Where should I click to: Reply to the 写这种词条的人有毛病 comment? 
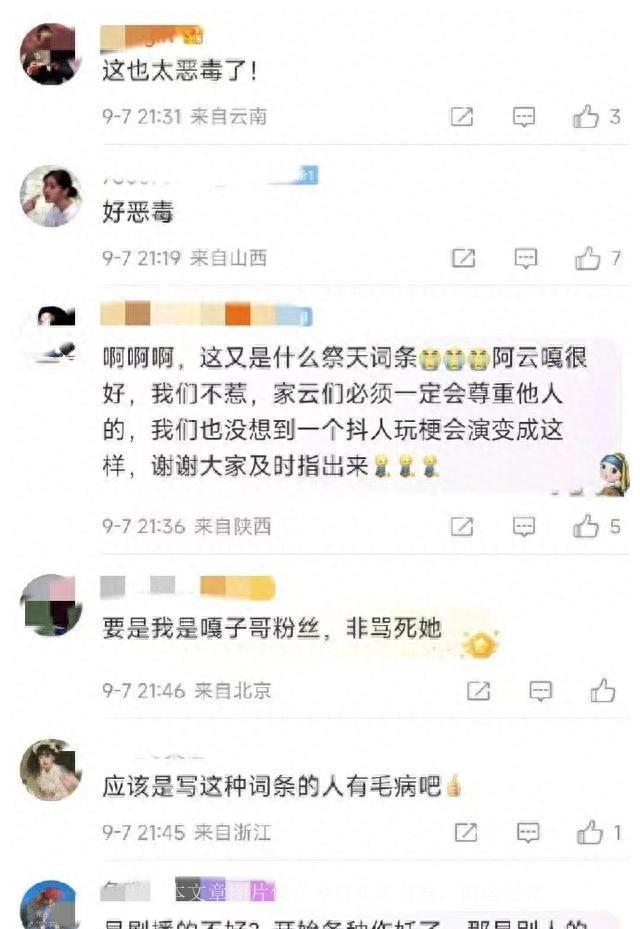[x=527, y=832]
